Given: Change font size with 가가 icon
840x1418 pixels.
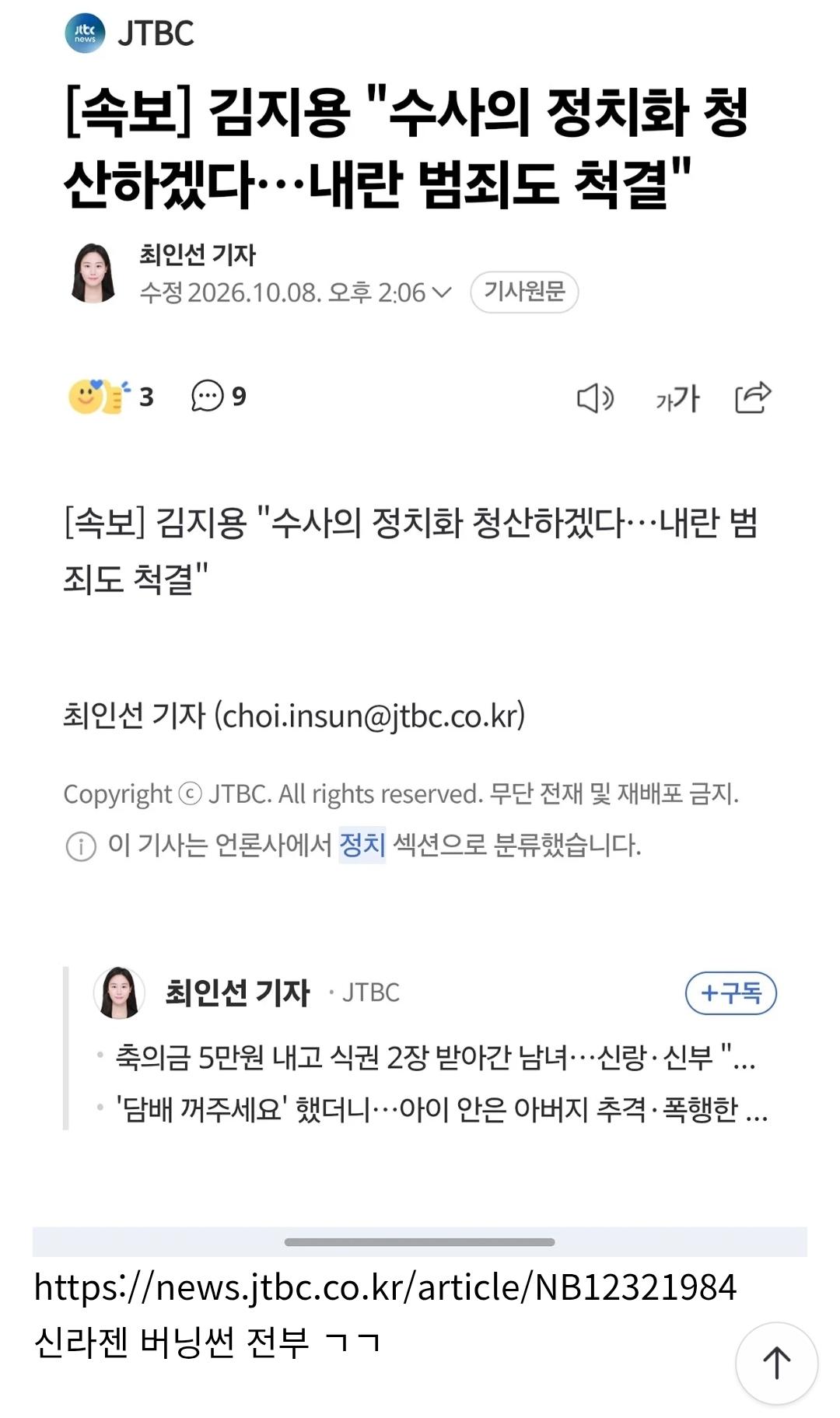Looking at the screenshot, I should pos(677,398).
